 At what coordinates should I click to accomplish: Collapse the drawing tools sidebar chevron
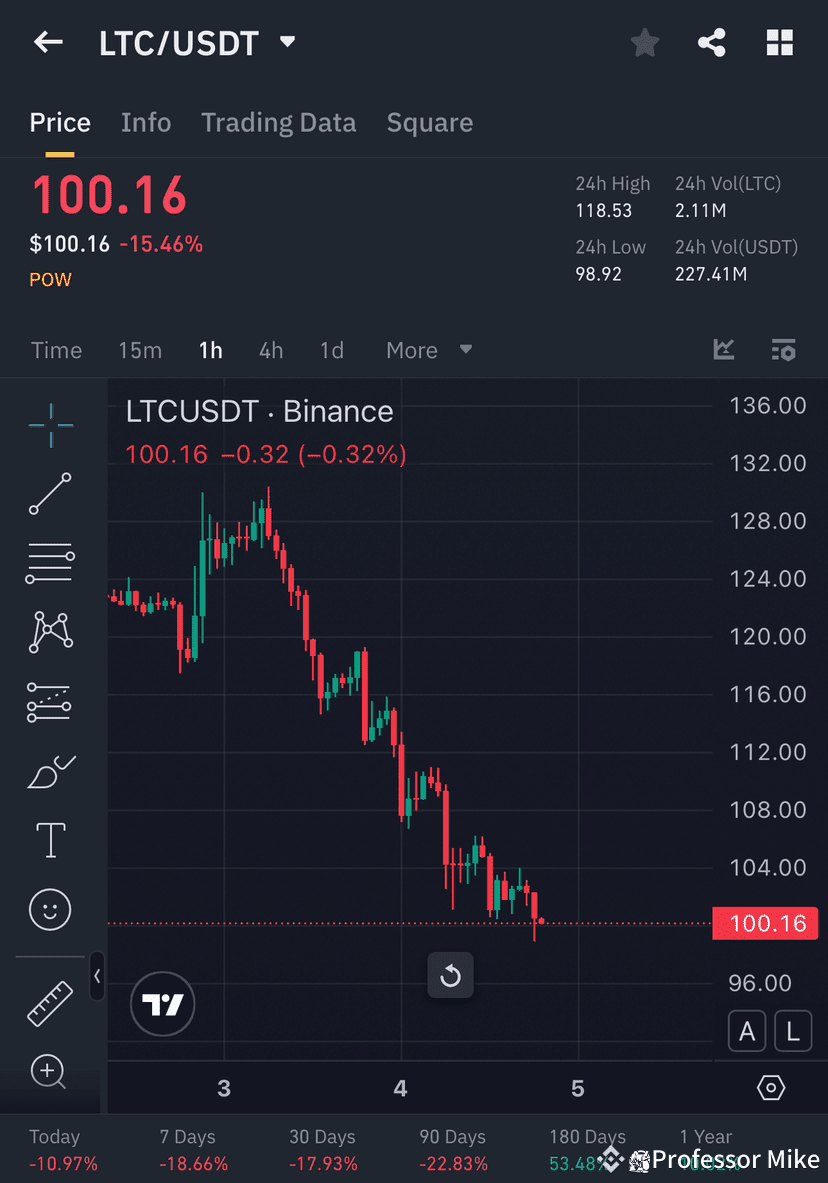pos(97,978)
